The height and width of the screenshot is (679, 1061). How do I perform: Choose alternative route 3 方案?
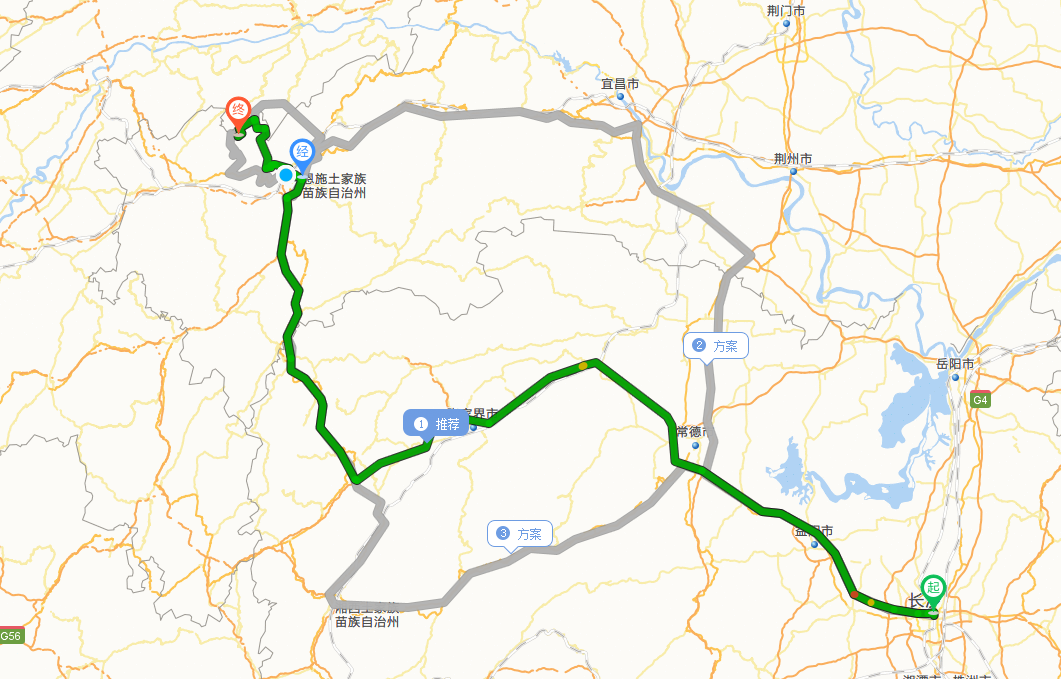coord(519,534)
